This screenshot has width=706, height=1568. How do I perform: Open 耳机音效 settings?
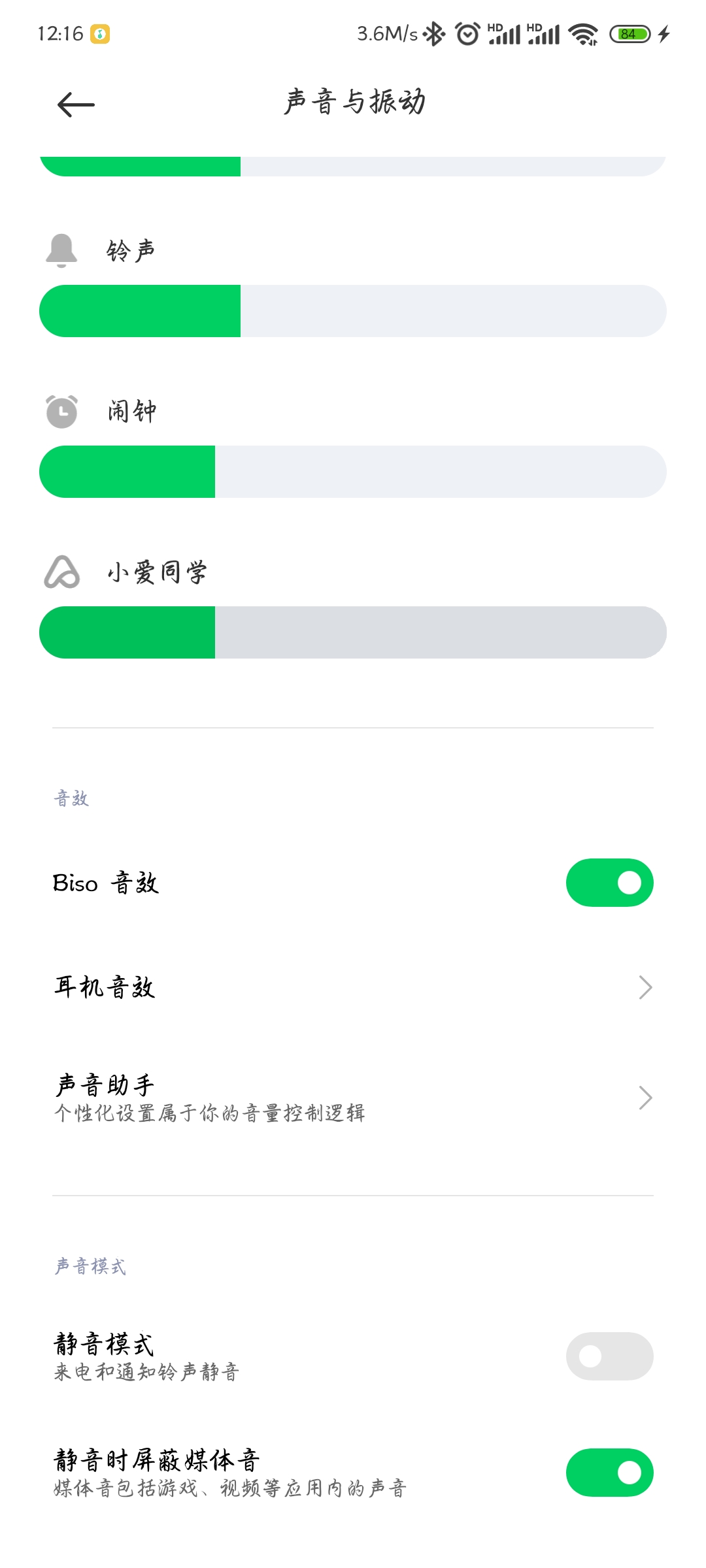tap(353, 987)
